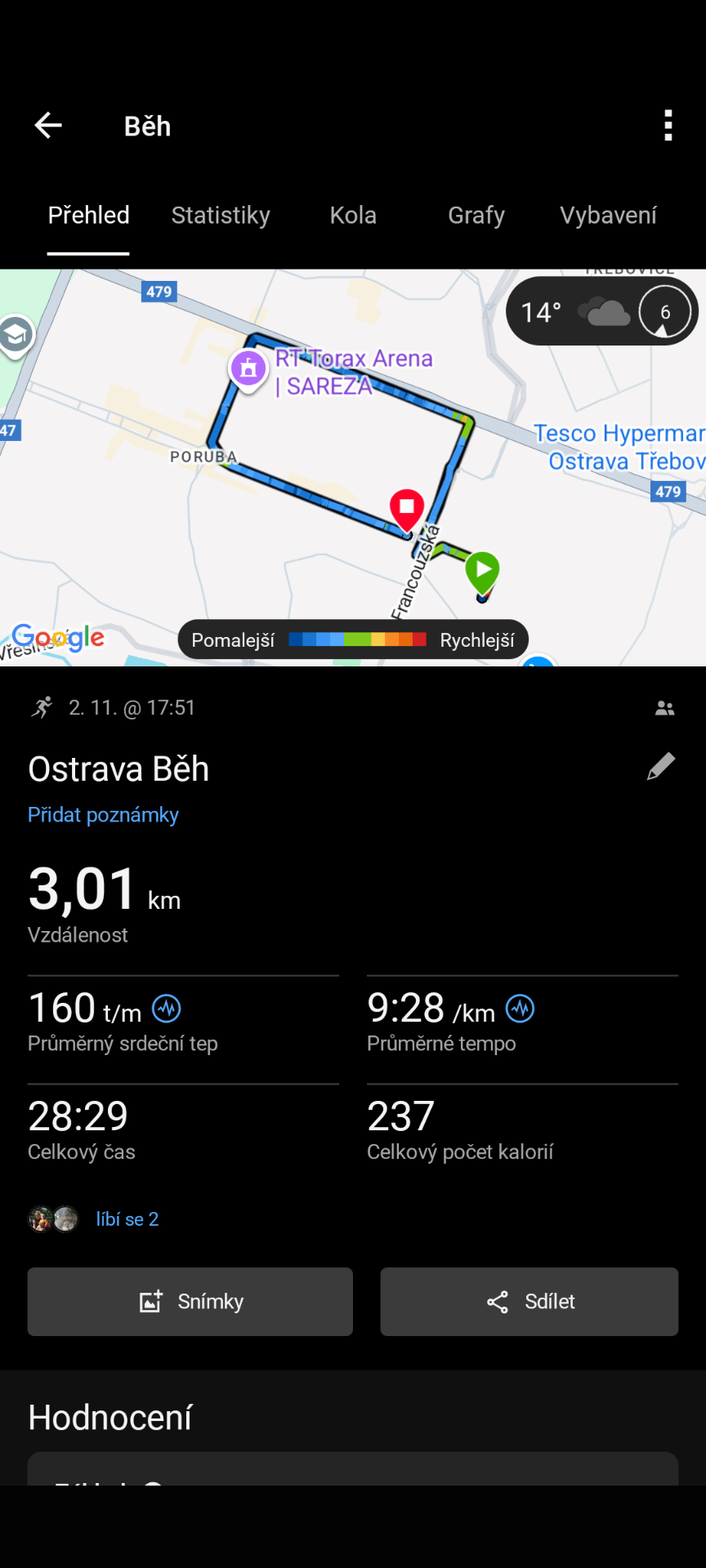Show the Grafy tab

(x=476, y=216)
